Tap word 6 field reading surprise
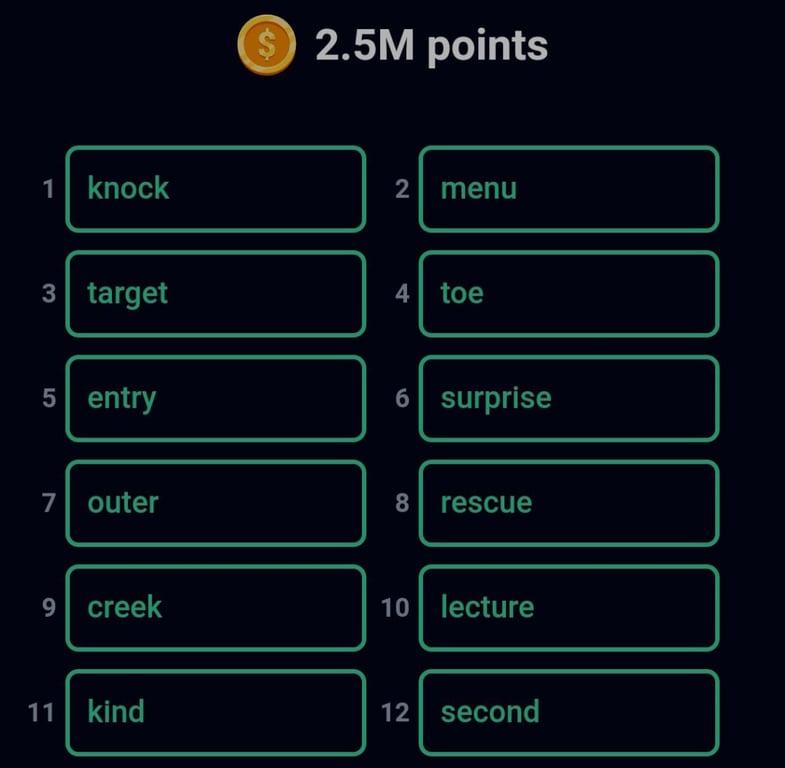 (568, 398)
